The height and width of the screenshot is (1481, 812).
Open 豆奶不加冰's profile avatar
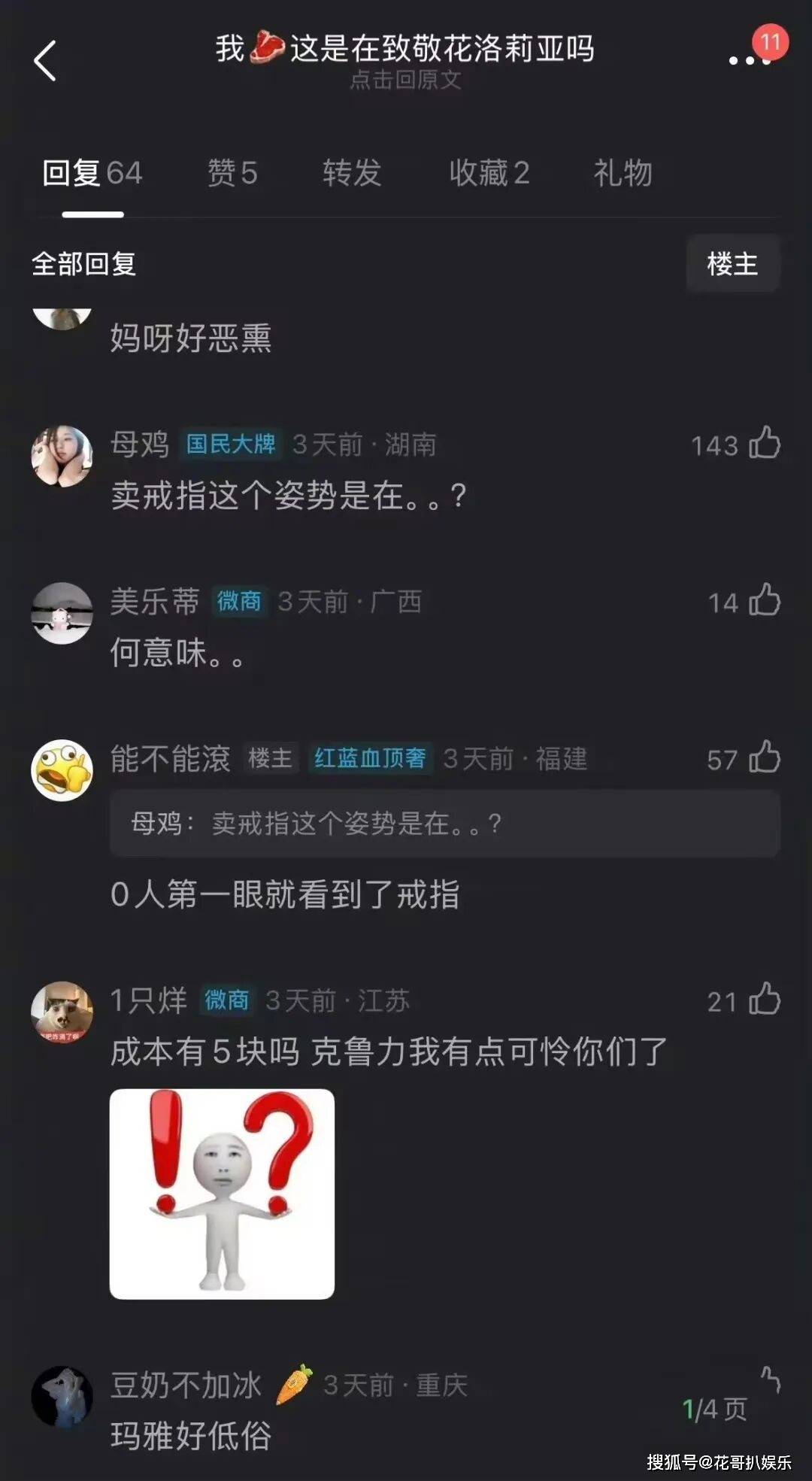62,1397
